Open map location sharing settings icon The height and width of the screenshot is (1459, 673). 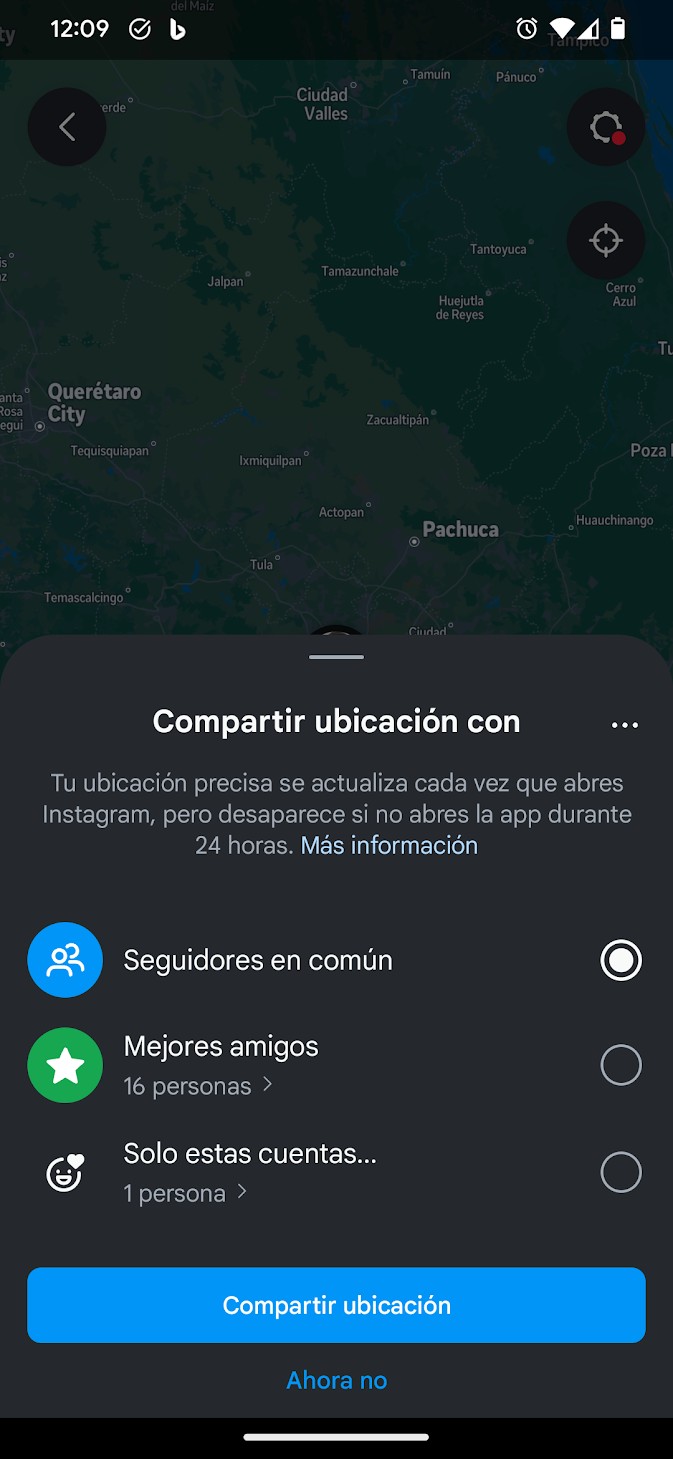pos(605,127)
